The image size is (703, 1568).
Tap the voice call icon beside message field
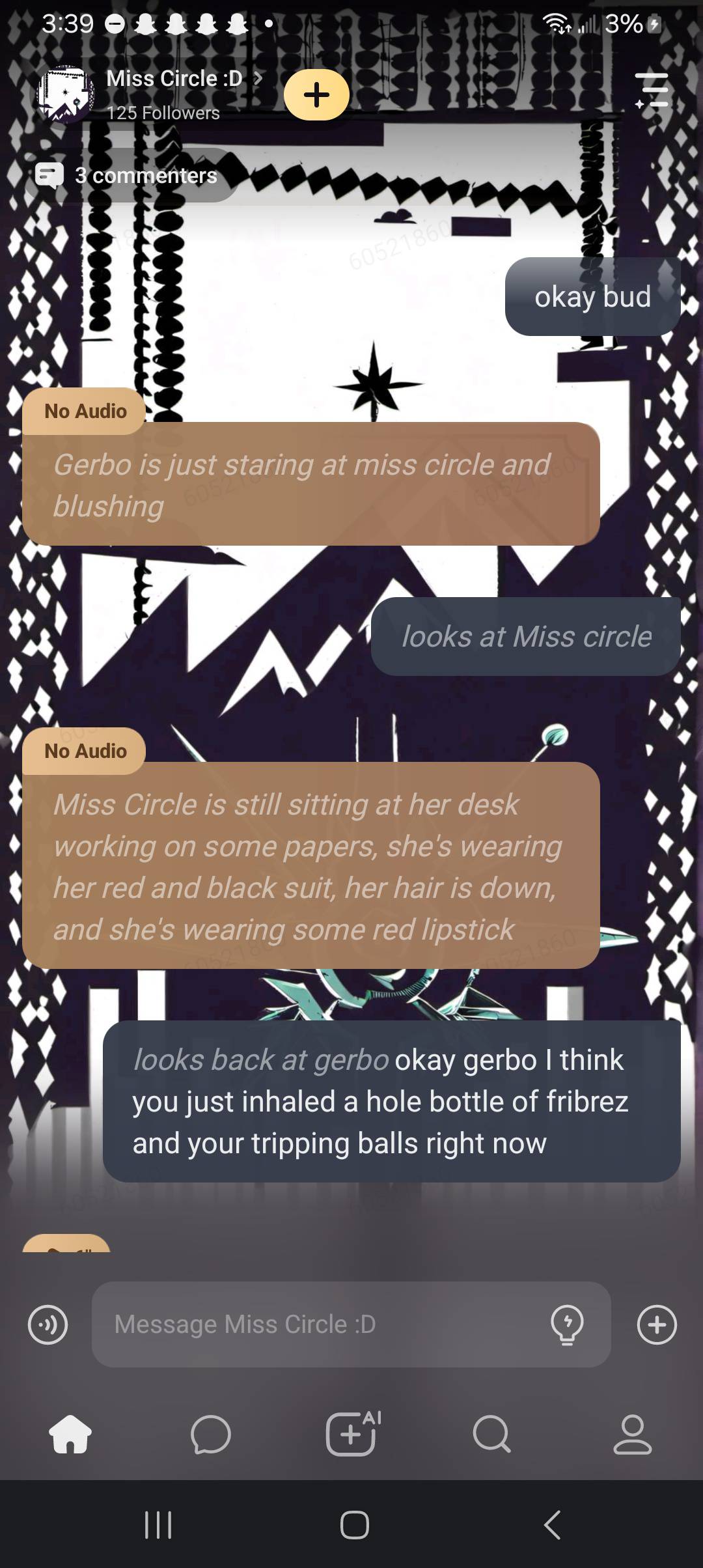[48, 1324]
